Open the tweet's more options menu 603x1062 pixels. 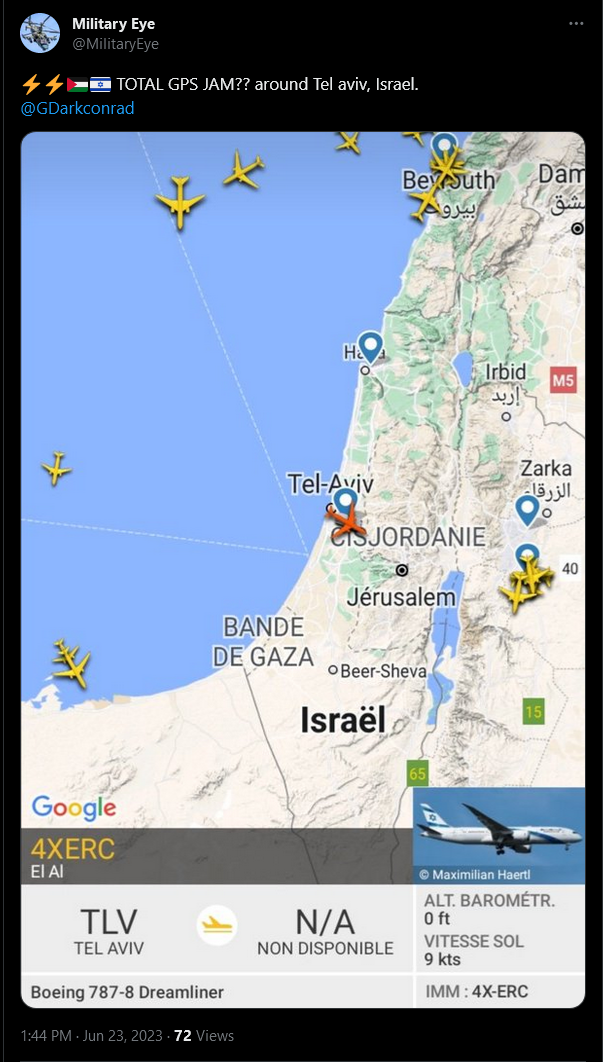pyautogui.click(x=576, y=24)
